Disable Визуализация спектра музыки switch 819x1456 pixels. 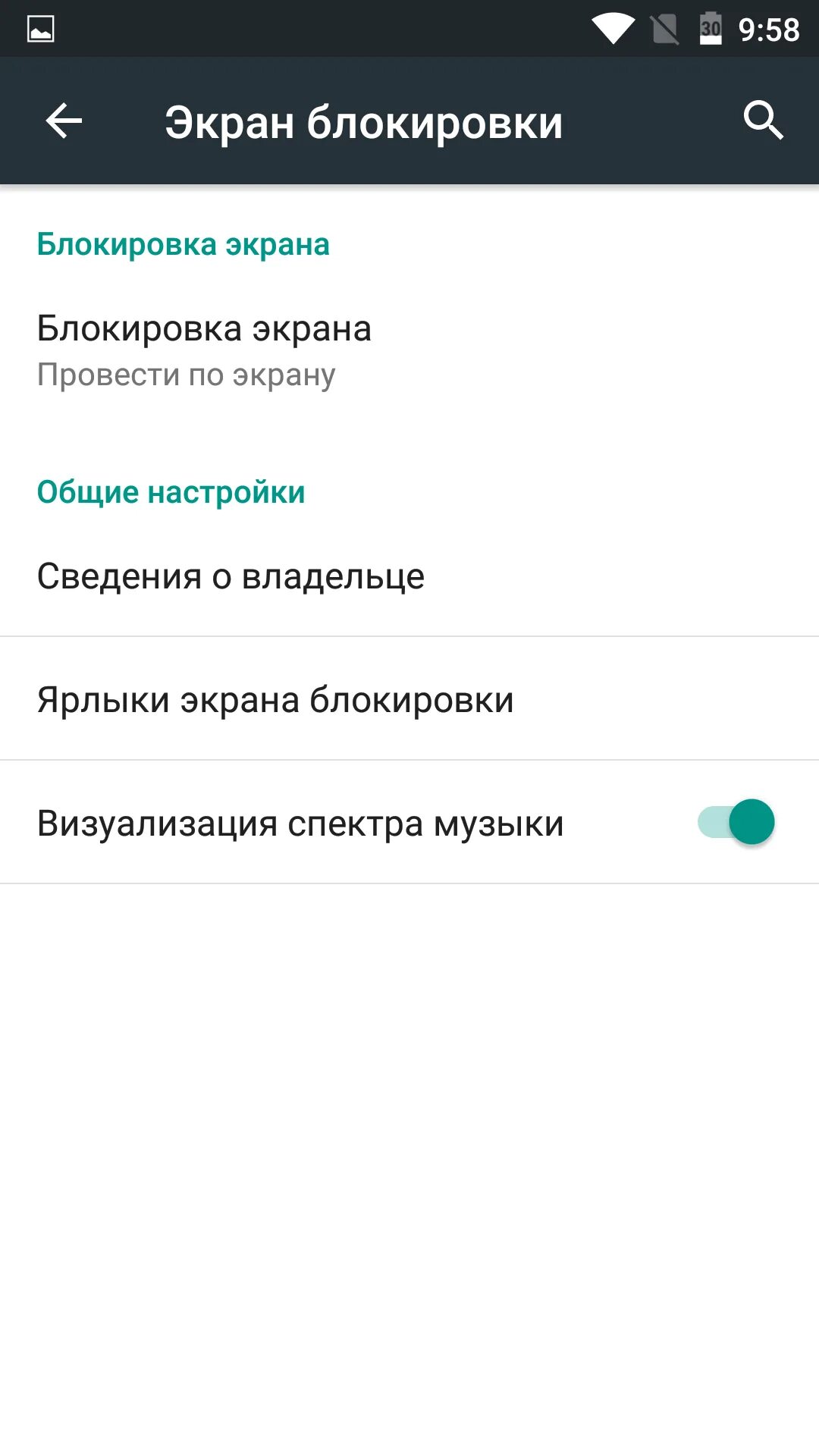(736, 823)
